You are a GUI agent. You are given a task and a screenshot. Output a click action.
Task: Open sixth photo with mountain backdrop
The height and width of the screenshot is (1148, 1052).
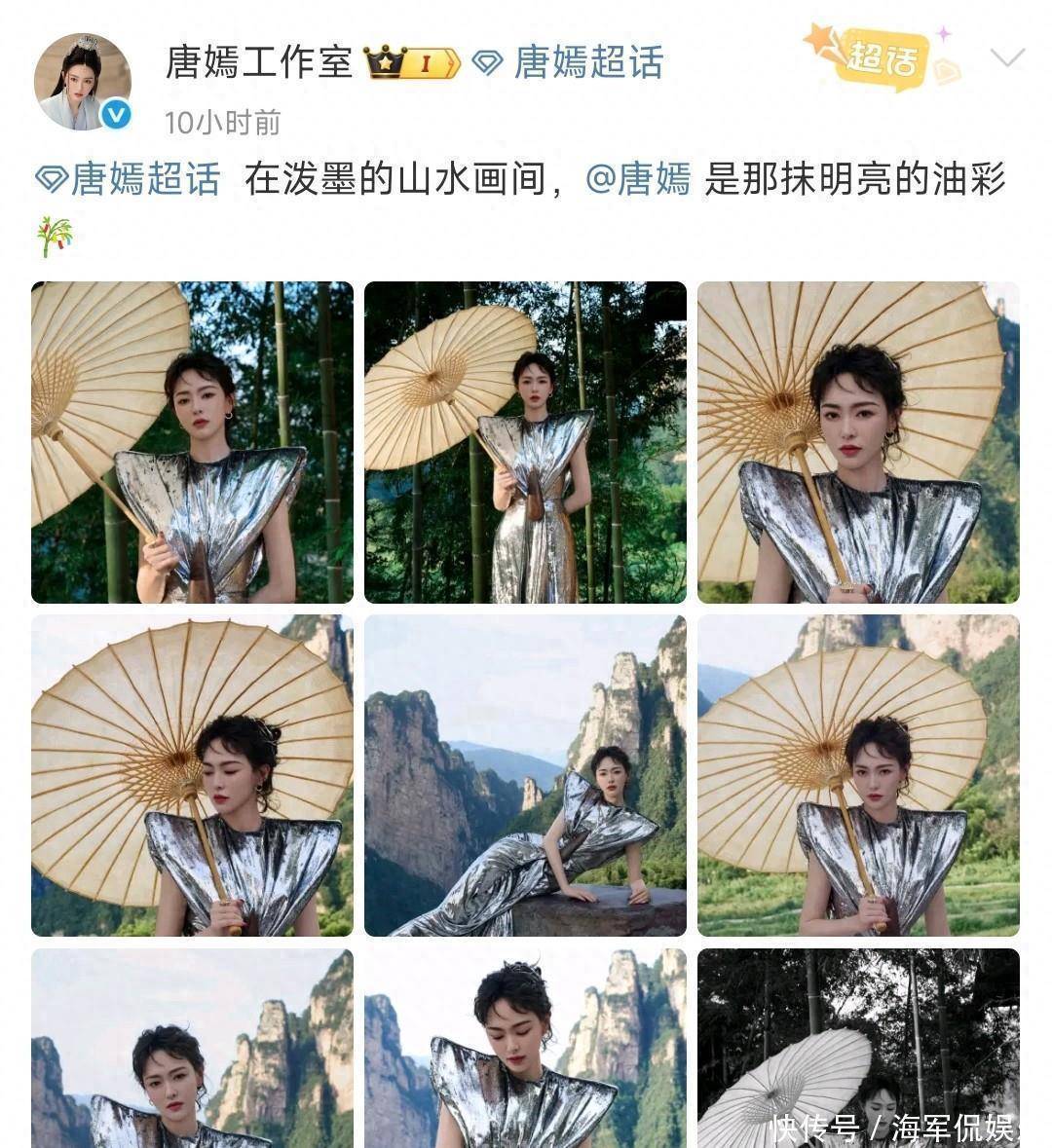(858, 775)
